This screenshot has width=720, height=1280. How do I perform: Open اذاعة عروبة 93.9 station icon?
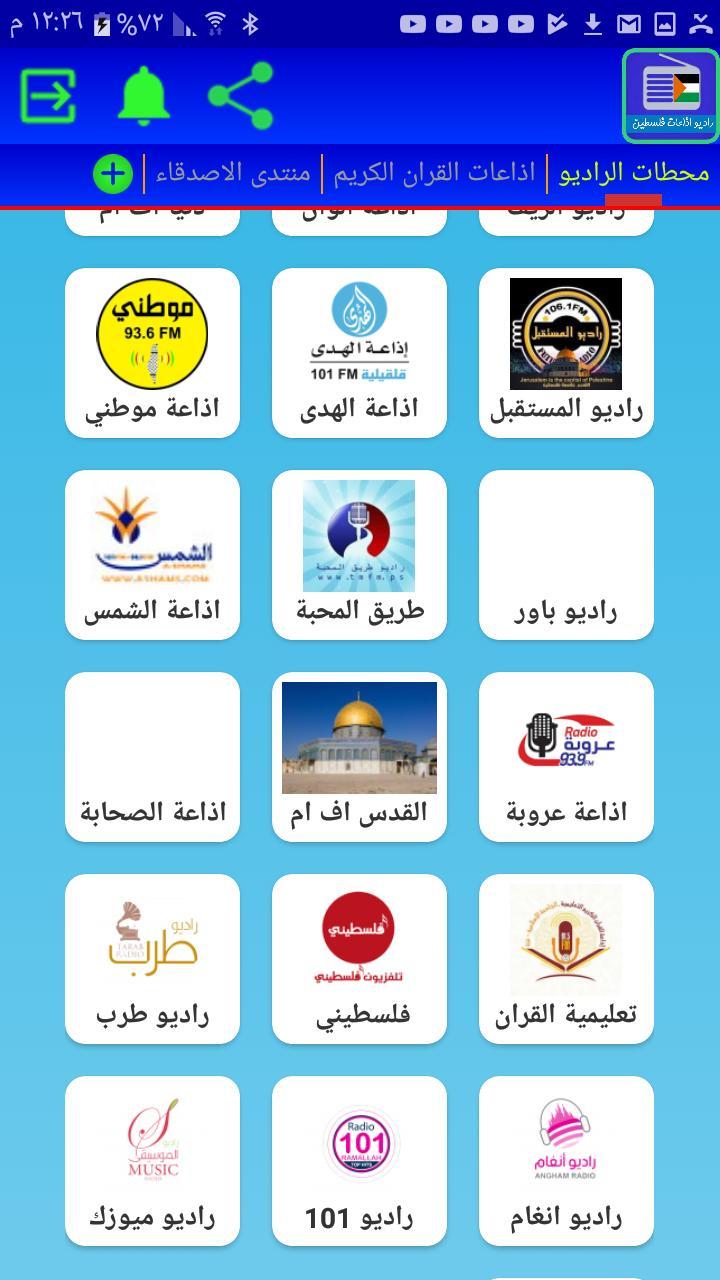point(566,738)
